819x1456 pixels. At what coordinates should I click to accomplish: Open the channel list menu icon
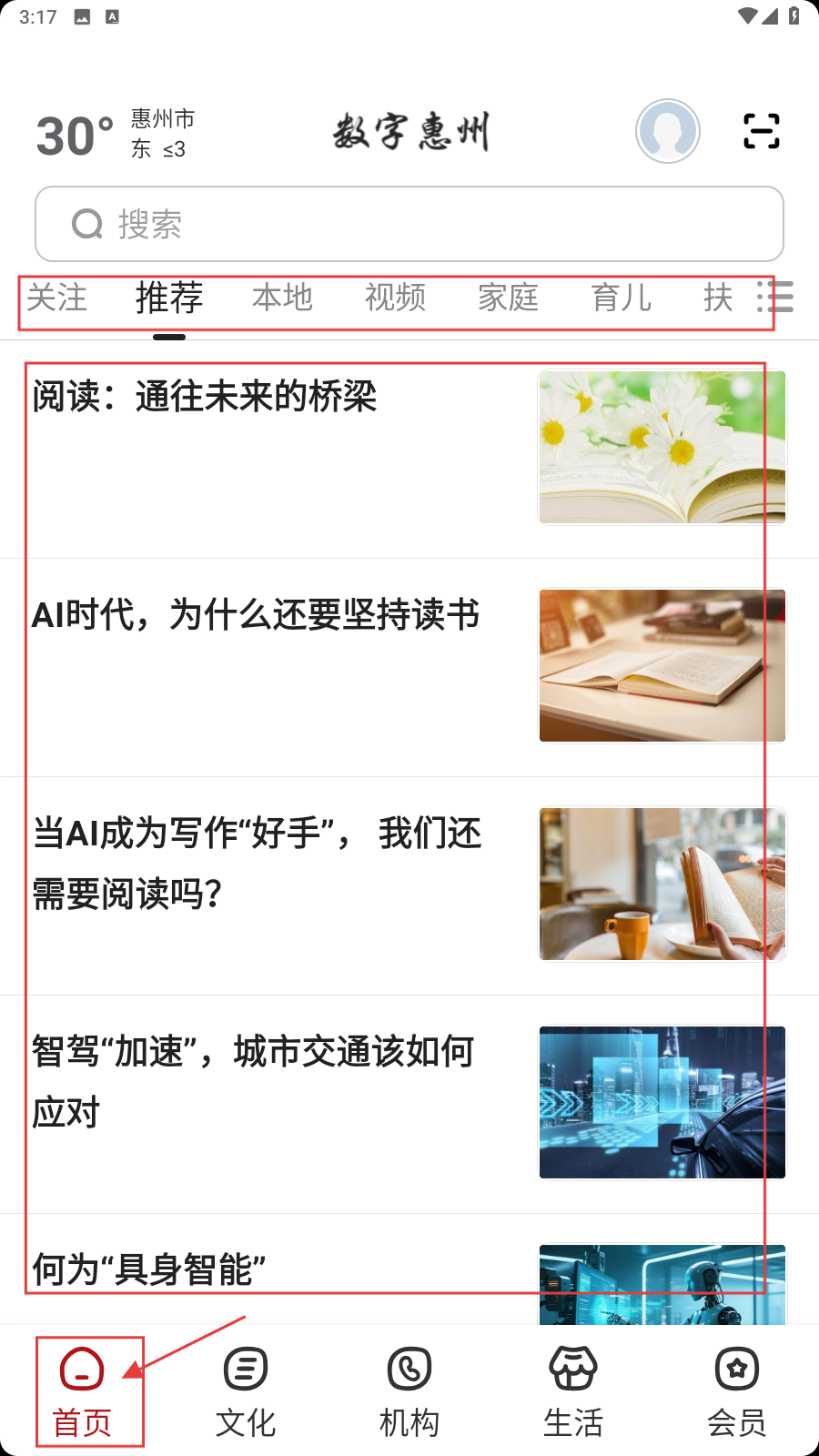775,297
